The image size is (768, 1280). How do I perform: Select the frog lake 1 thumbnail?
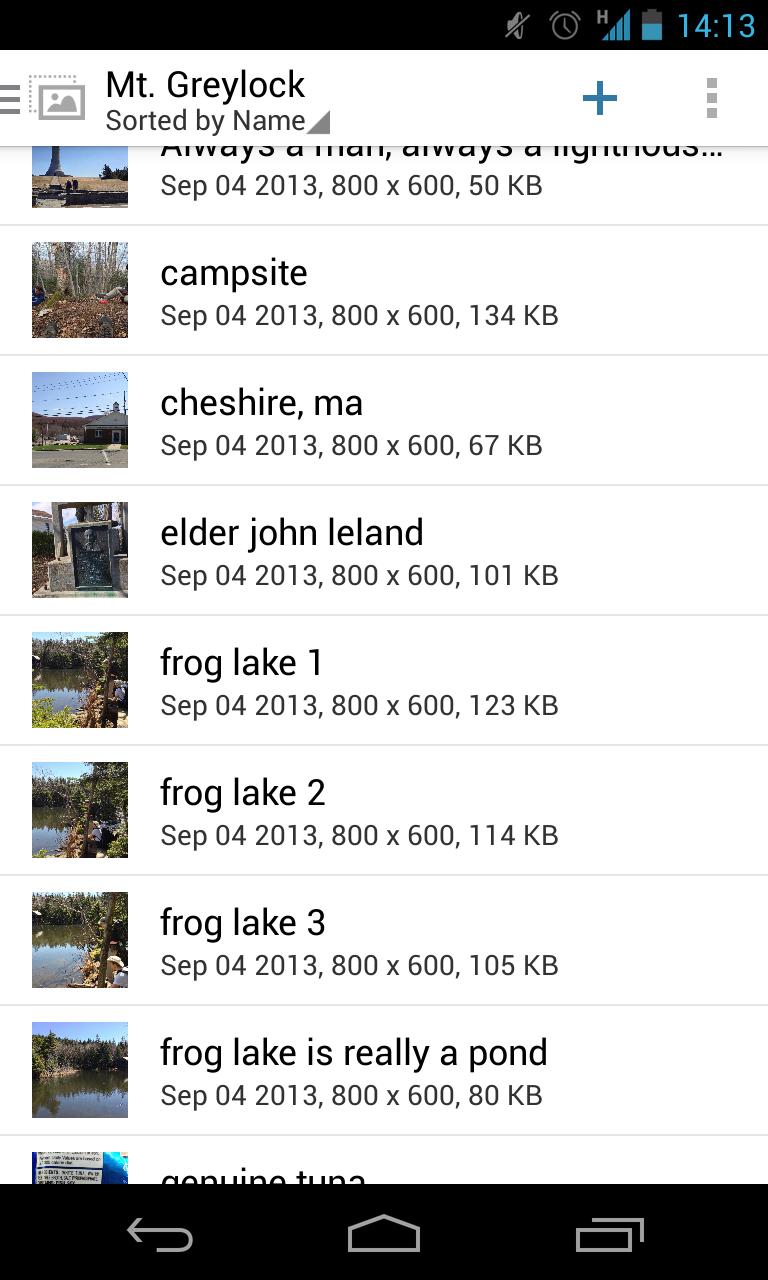(79, 680)
